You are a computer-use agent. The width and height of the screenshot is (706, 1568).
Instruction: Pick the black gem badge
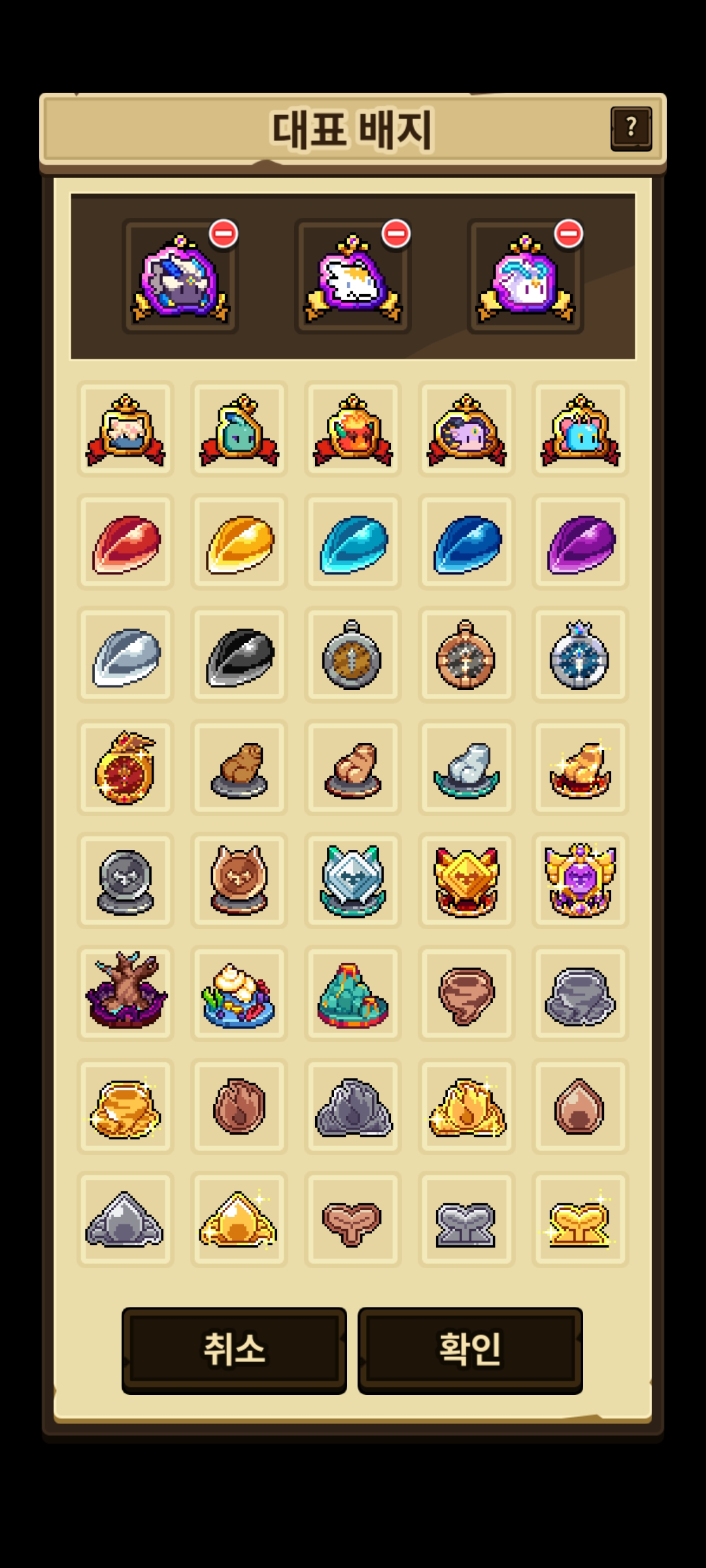pyautogui.click(x=239, y=656)
